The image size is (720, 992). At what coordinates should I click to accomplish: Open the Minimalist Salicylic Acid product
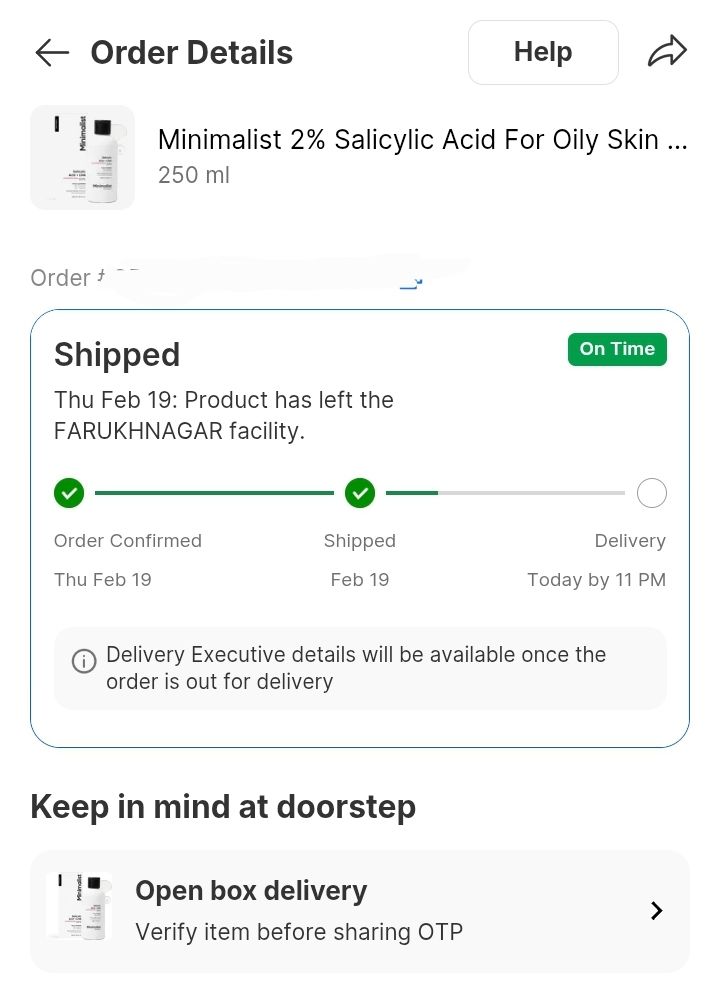(x=422, y=141)
